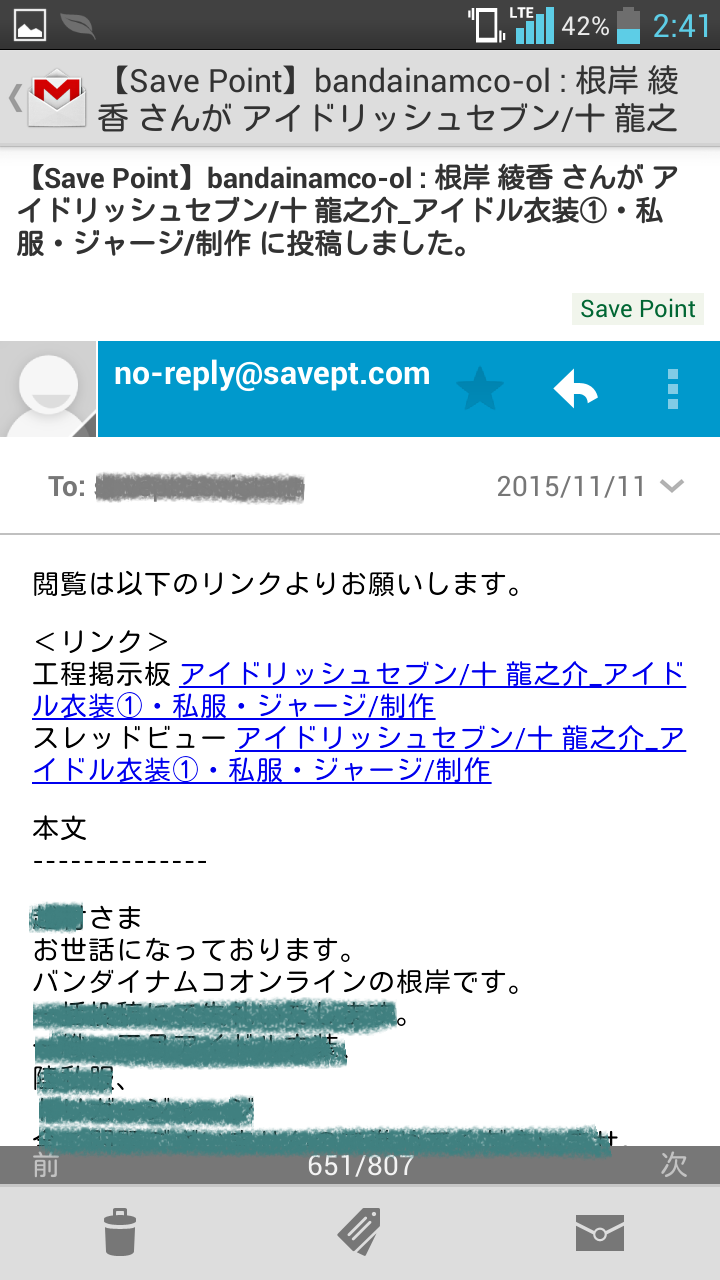Reply to this email
This screenshot has width=720, height=1280.
point(576,389)
